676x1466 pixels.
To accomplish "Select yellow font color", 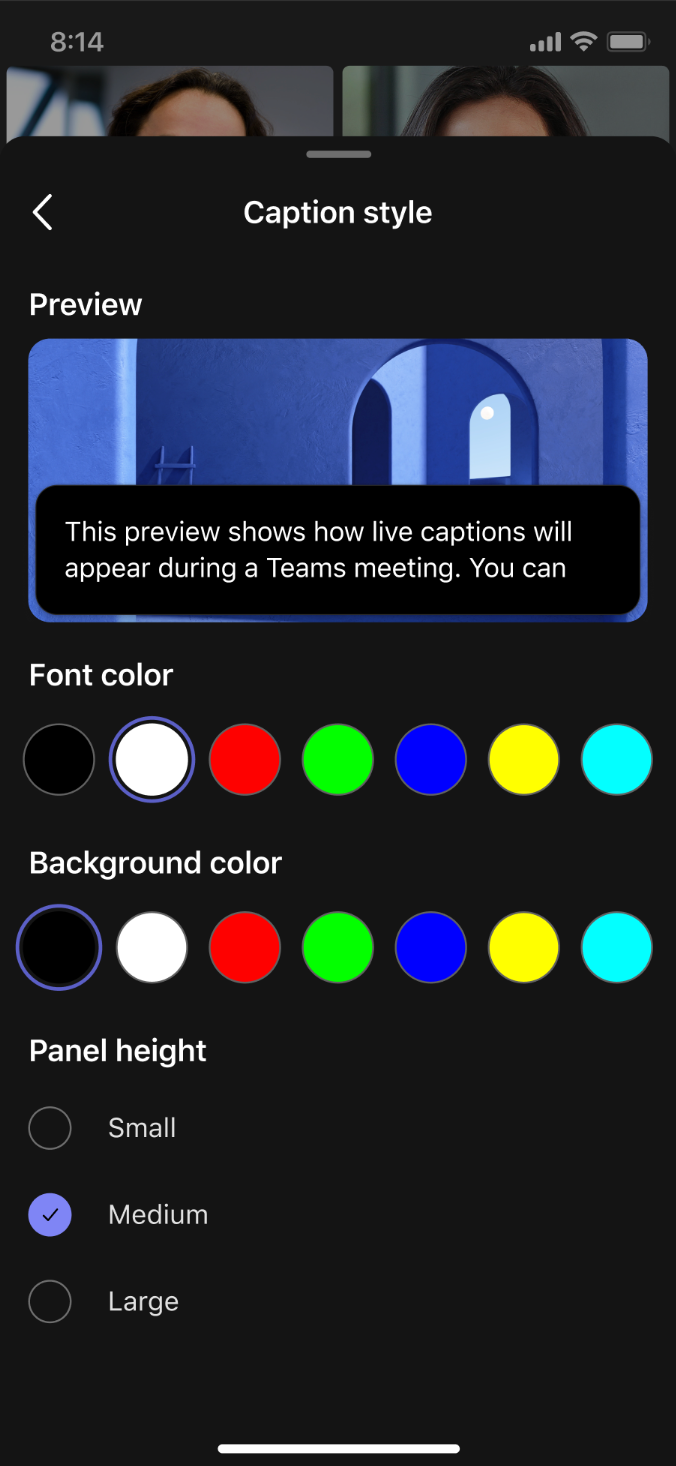I will 524,760.
